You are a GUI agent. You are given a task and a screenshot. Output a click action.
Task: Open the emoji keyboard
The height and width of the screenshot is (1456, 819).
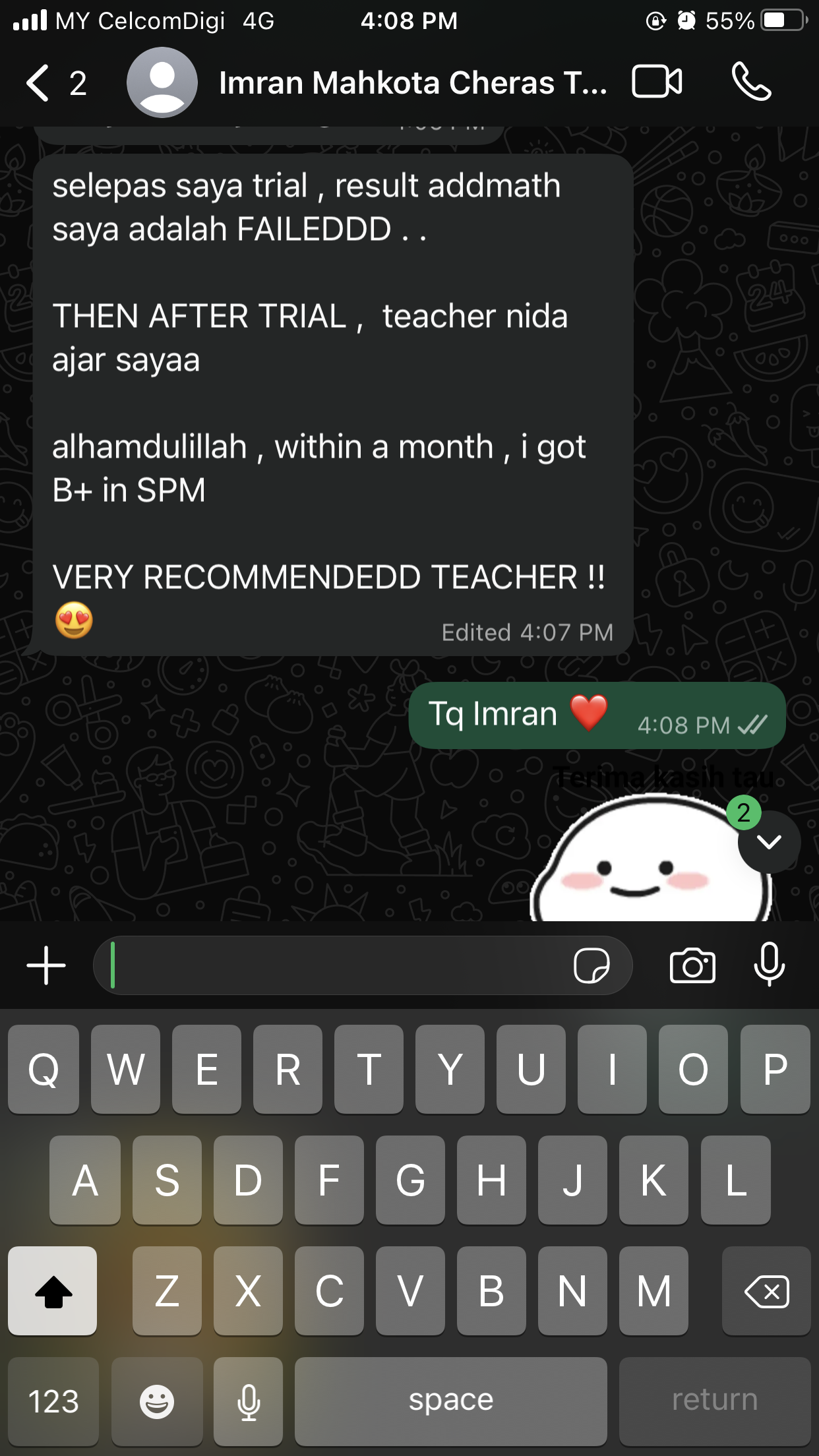(157, 1401)
